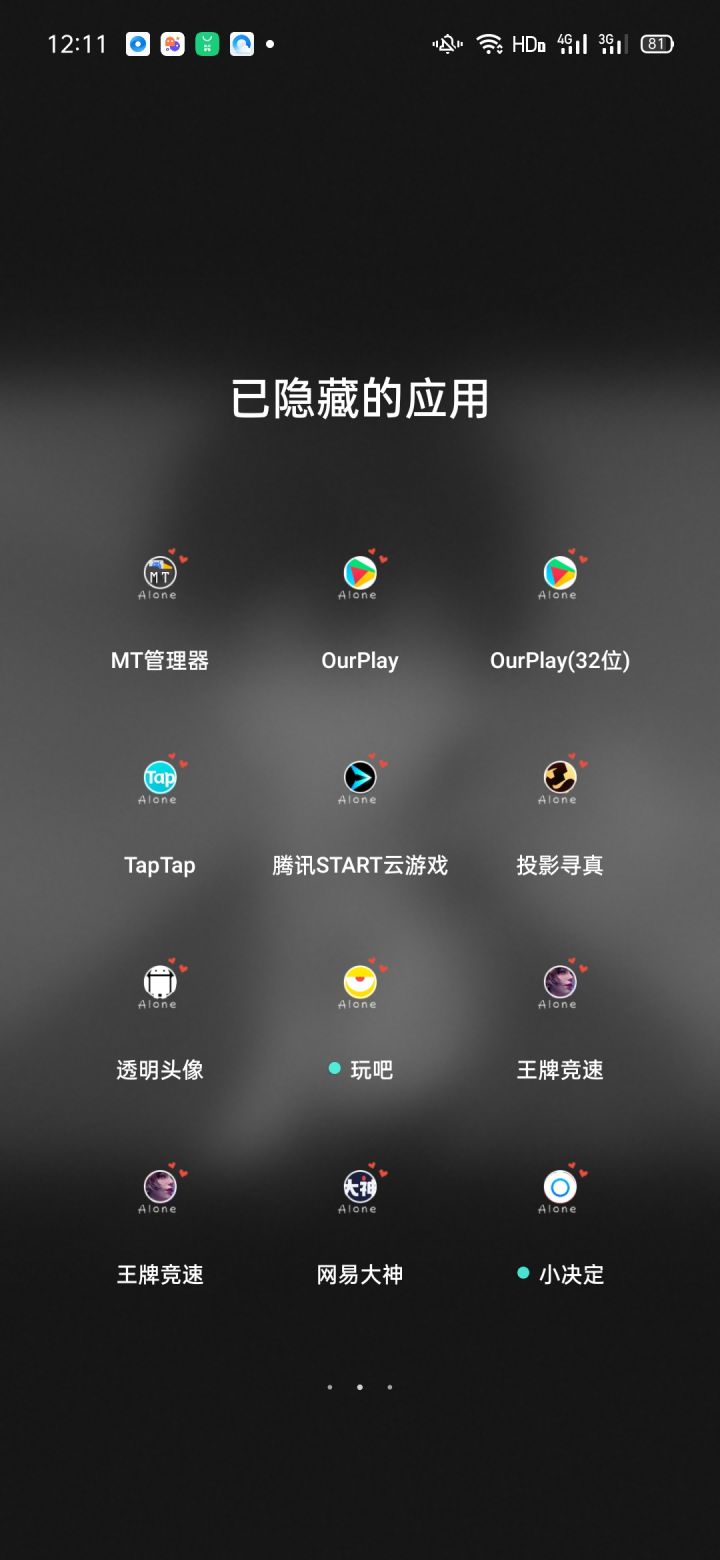Launch the OurPlay app
This screenshot has width=720, height=1560.
click(x=359, y=577)
